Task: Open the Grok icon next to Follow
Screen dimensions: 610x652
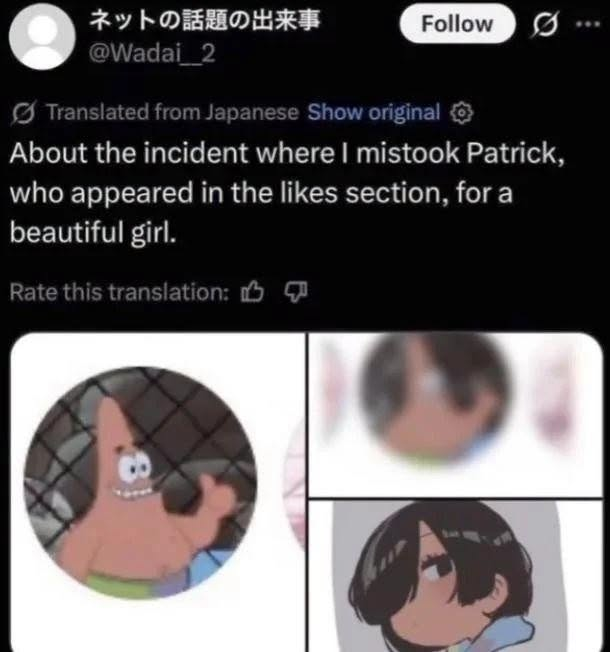Action: 544,24
